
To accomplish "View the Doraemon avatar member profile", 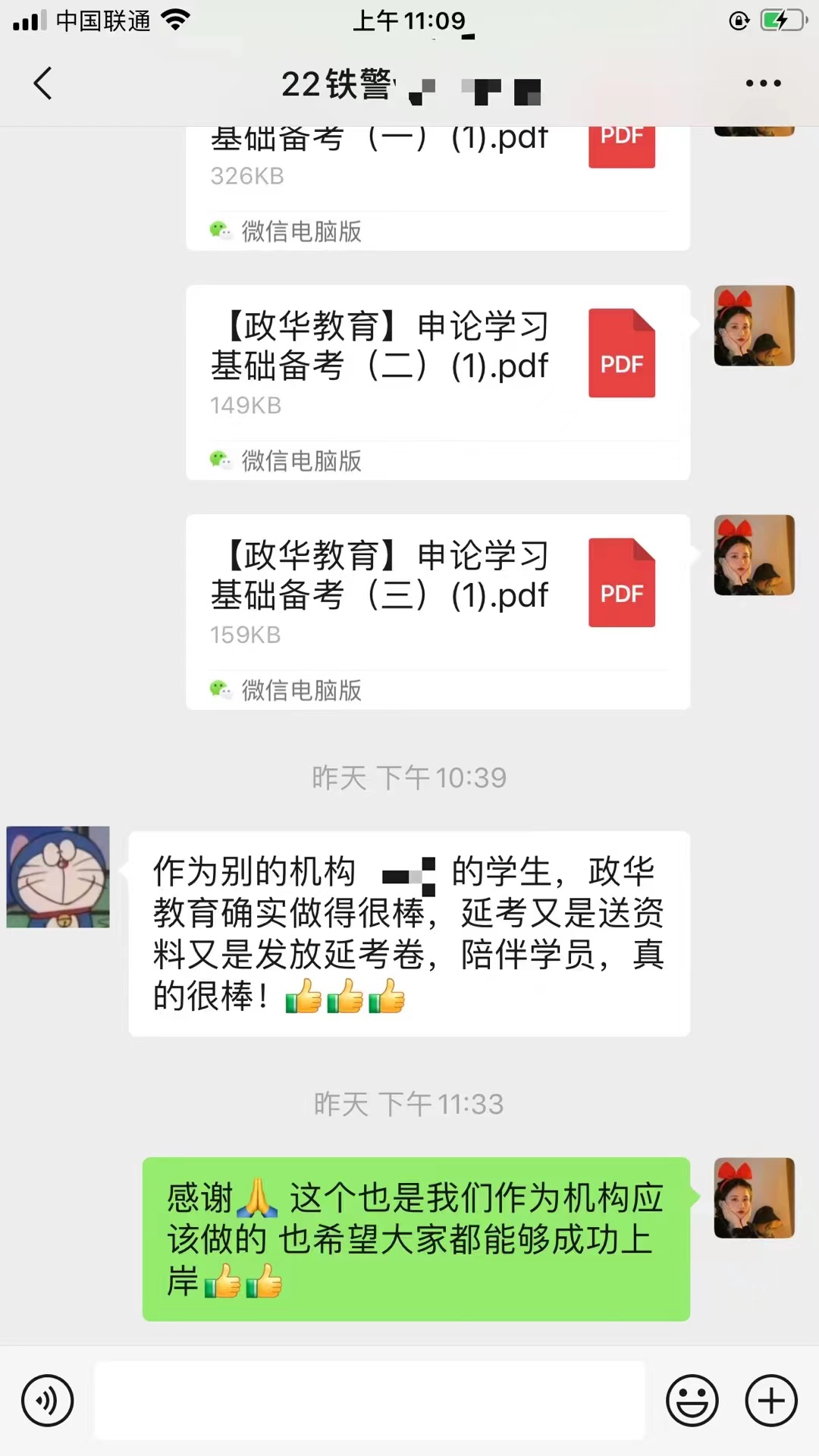I will point(58,877).
